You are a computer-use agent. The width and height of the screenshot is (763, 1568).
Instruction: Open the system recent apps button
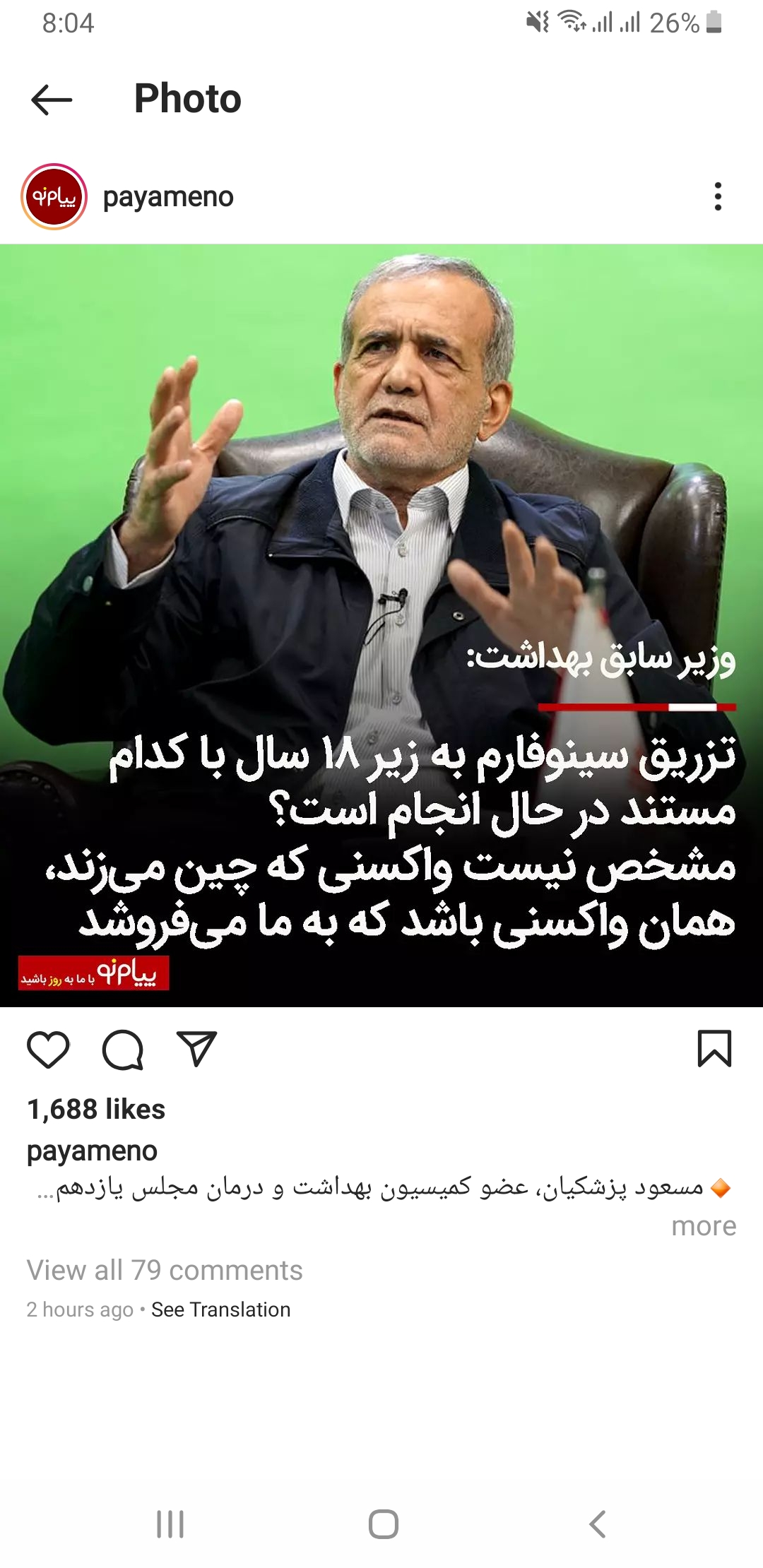[x=170, y=1524]
